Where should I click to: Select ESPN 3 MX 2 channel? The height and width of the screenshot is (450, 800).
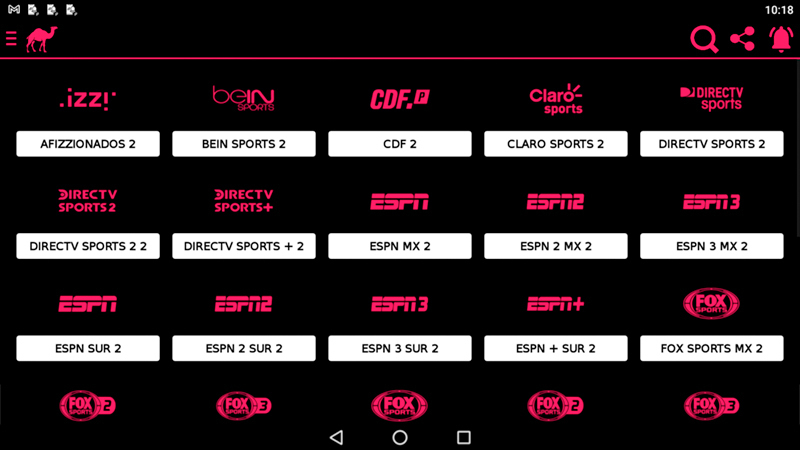(x=712, y=246)
